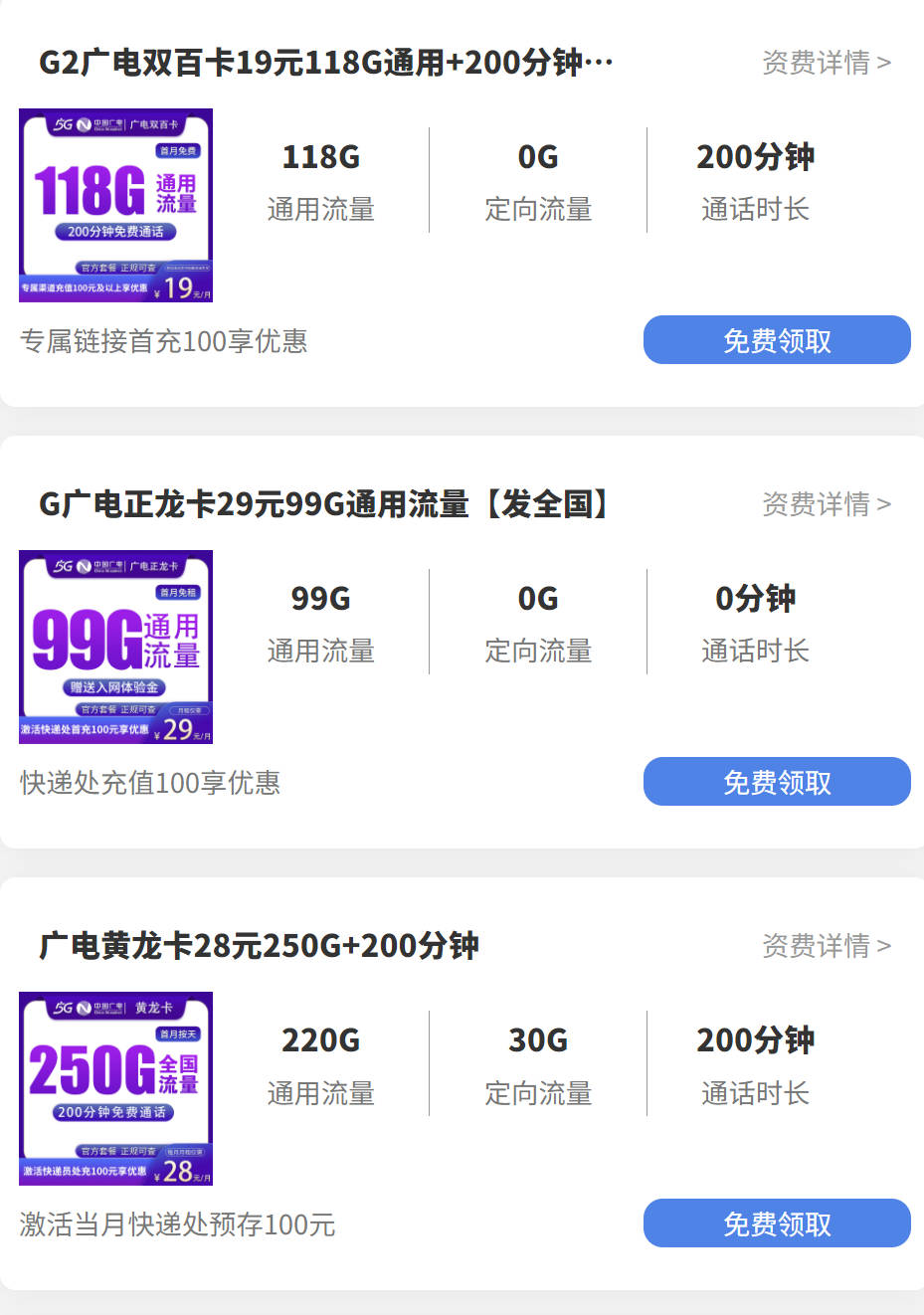Click 免费领取 button on the 19元 card

[777, 339]
